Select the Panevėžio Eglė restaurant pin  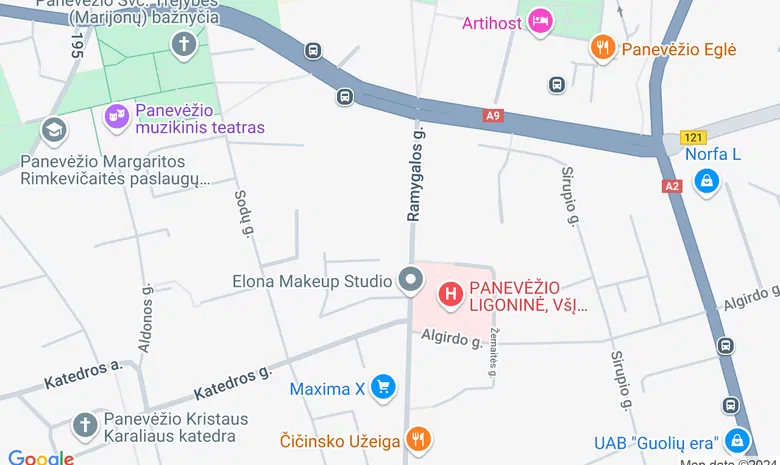(x=601, y=47)
